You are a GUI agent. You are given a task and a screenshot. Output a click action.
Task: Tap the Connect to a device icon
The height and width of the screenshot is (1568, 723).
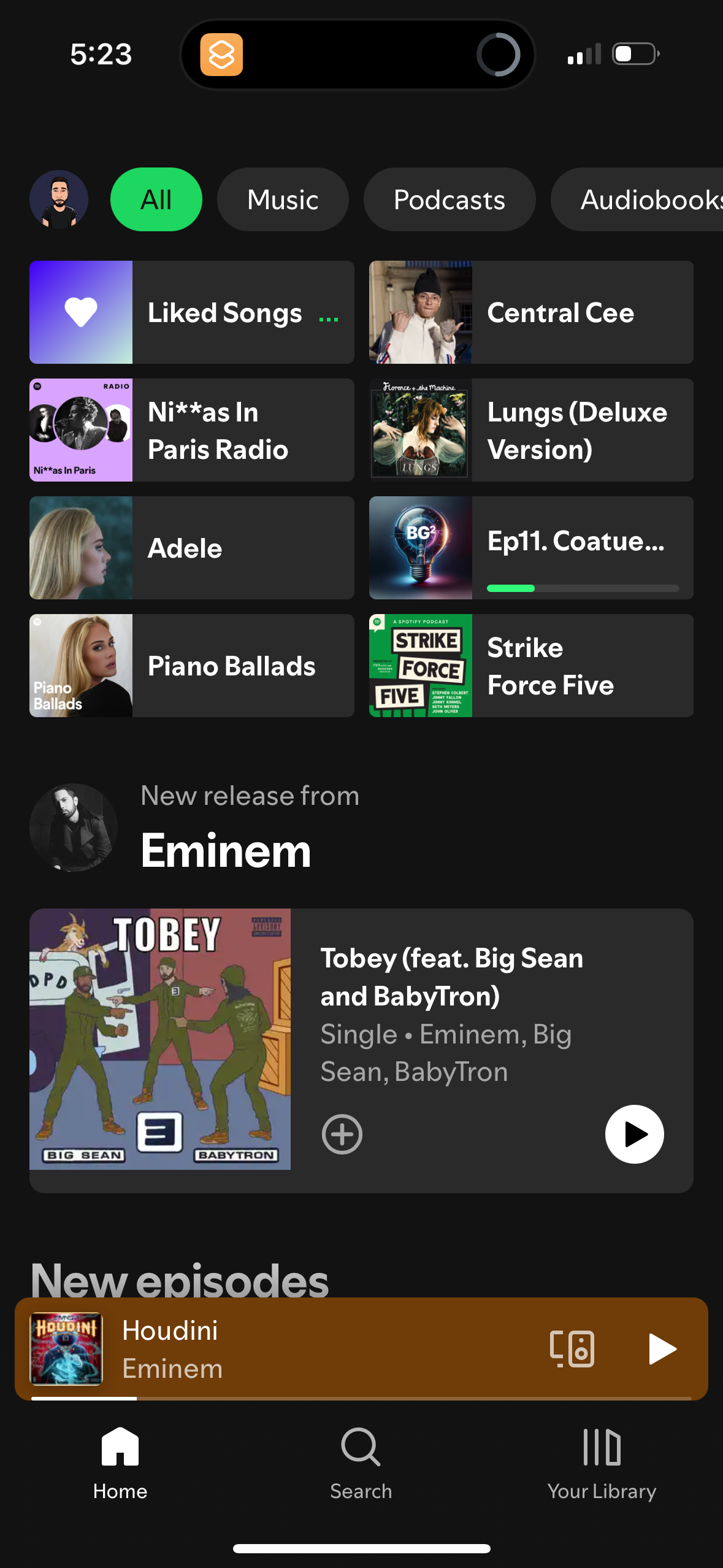click(x=573, y=1348)
